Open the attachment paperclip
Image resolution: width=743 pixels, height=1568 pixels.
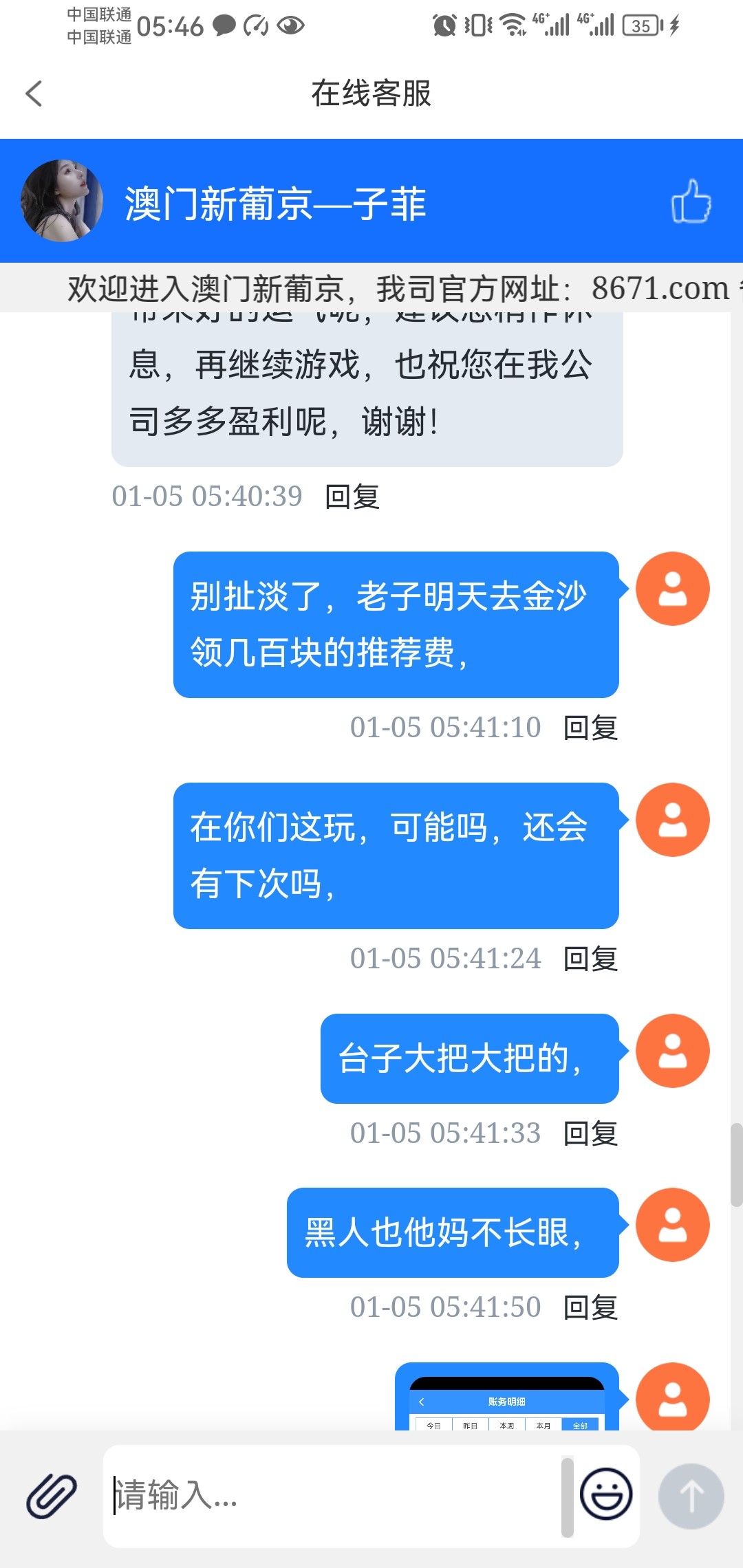[x=52, y=1495]
